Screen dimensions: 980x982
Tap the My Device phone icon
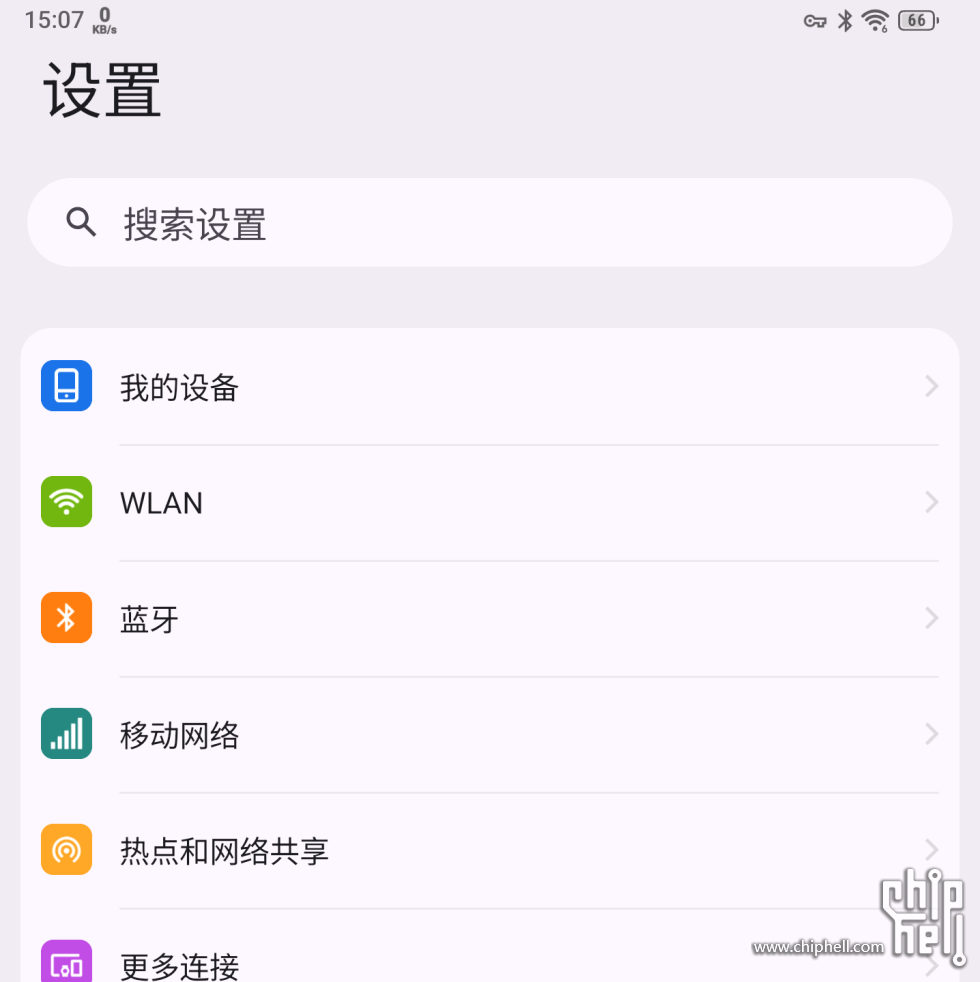click(x=65, y=385)
